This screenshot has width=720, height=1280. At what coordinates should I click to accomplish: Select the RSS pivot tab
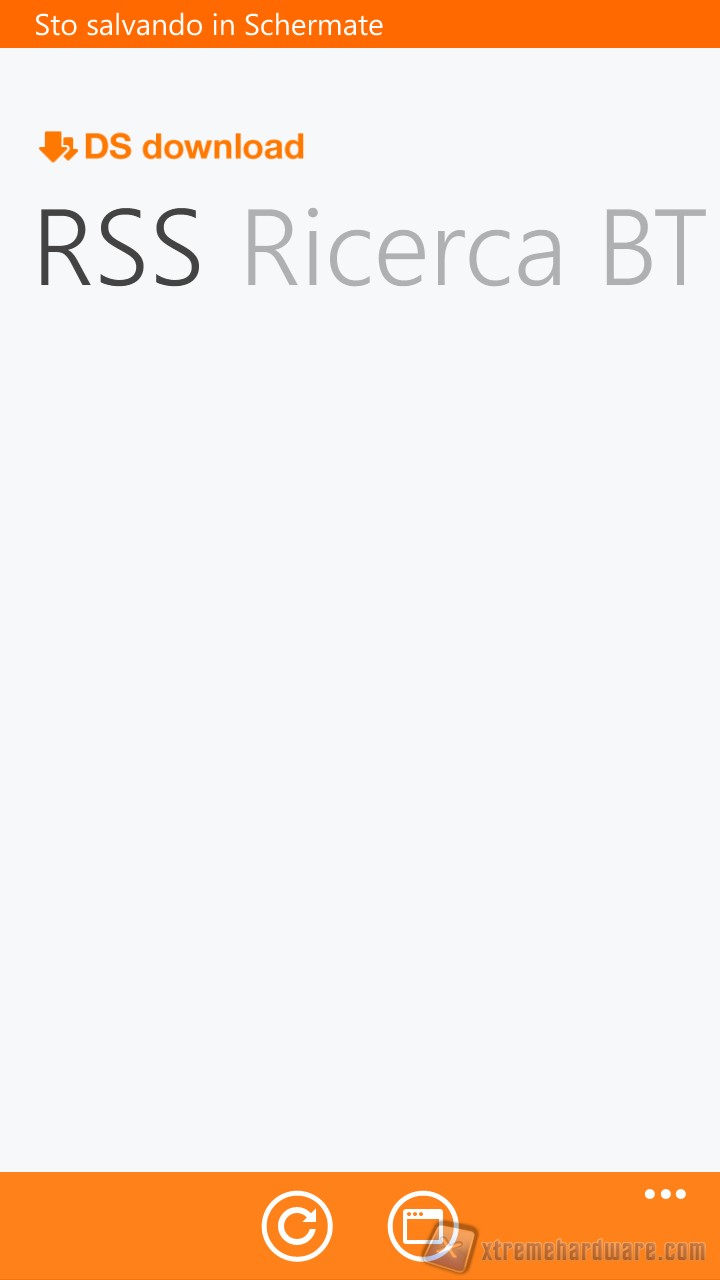[x=119, y=249]
